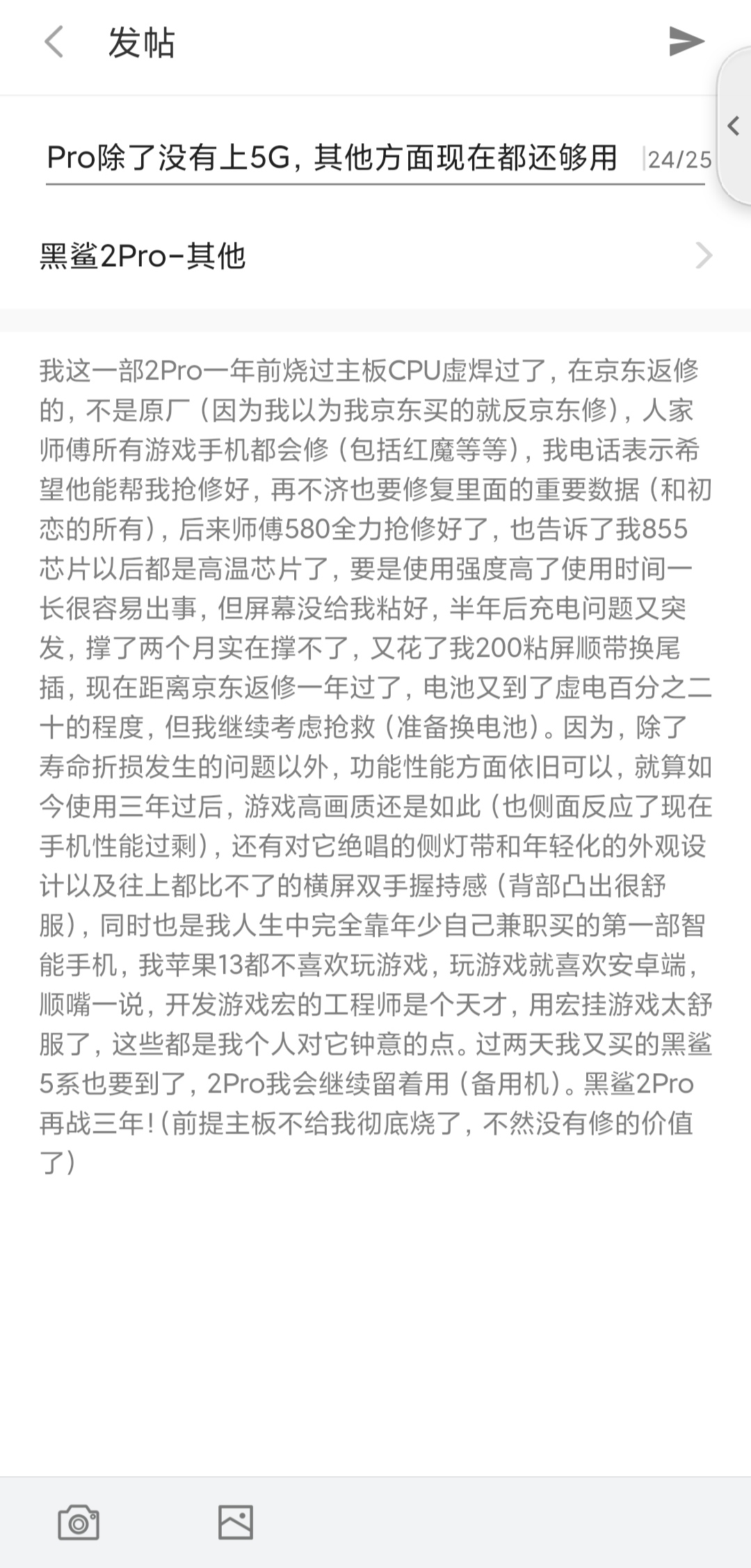751x1568 pixels.
Task: Send the post with the paper plane icon
Action: (686, 42)
